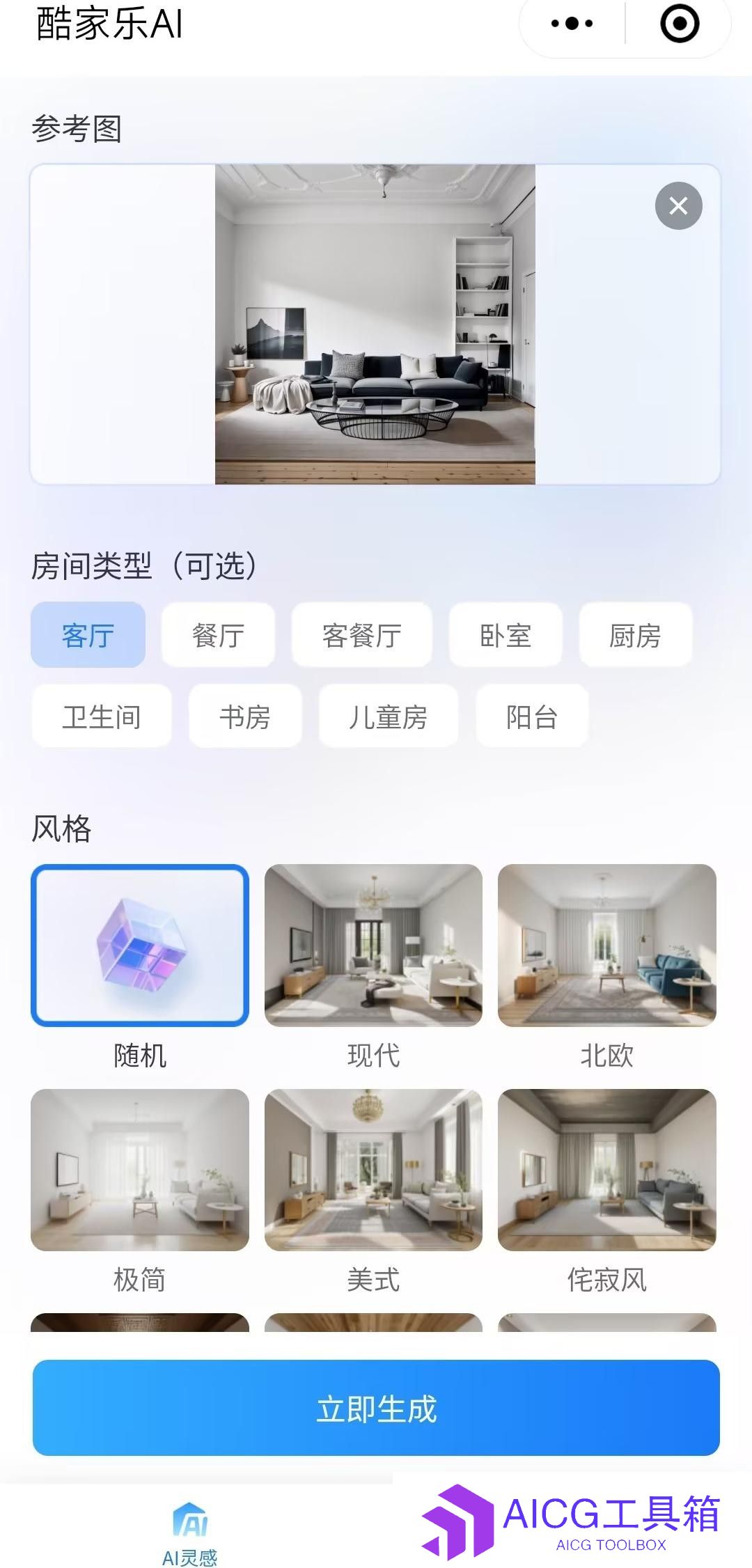Pick the 侘寂风 style

606,1170
